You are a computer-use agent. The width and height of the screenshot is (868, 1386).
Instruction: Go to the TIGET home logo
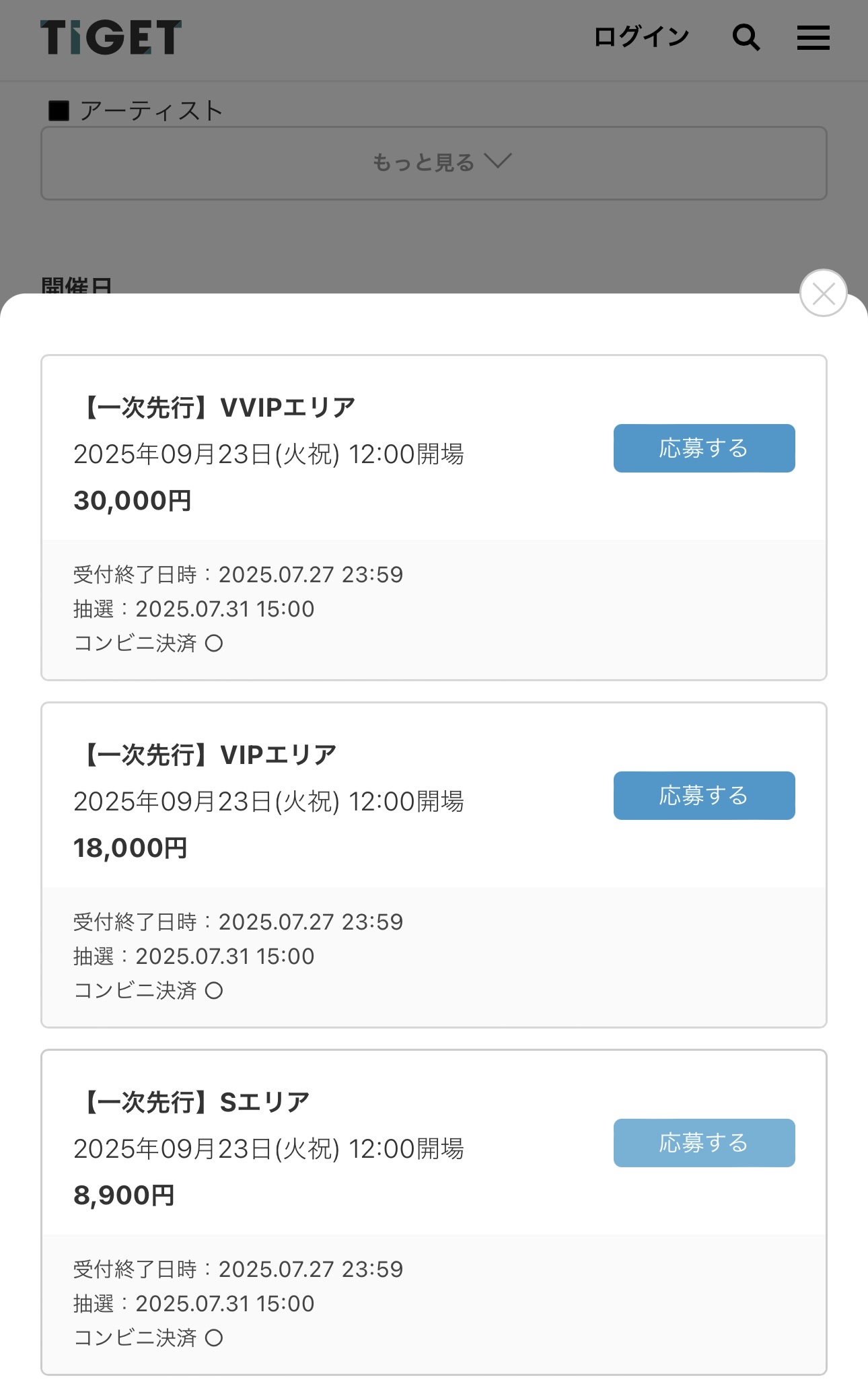point(111,37)
